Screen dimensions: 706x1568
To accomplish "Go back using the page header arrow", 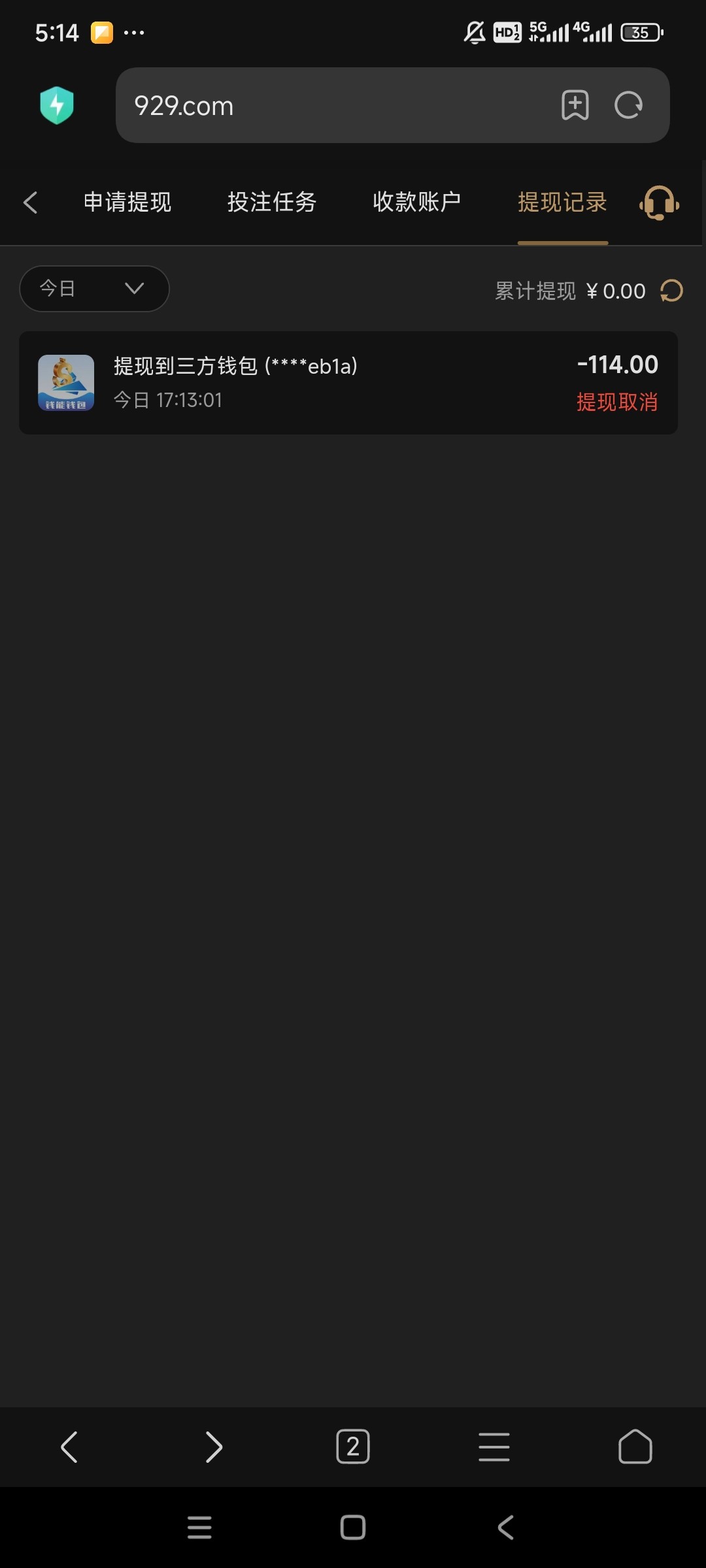I will click(30, 203).
